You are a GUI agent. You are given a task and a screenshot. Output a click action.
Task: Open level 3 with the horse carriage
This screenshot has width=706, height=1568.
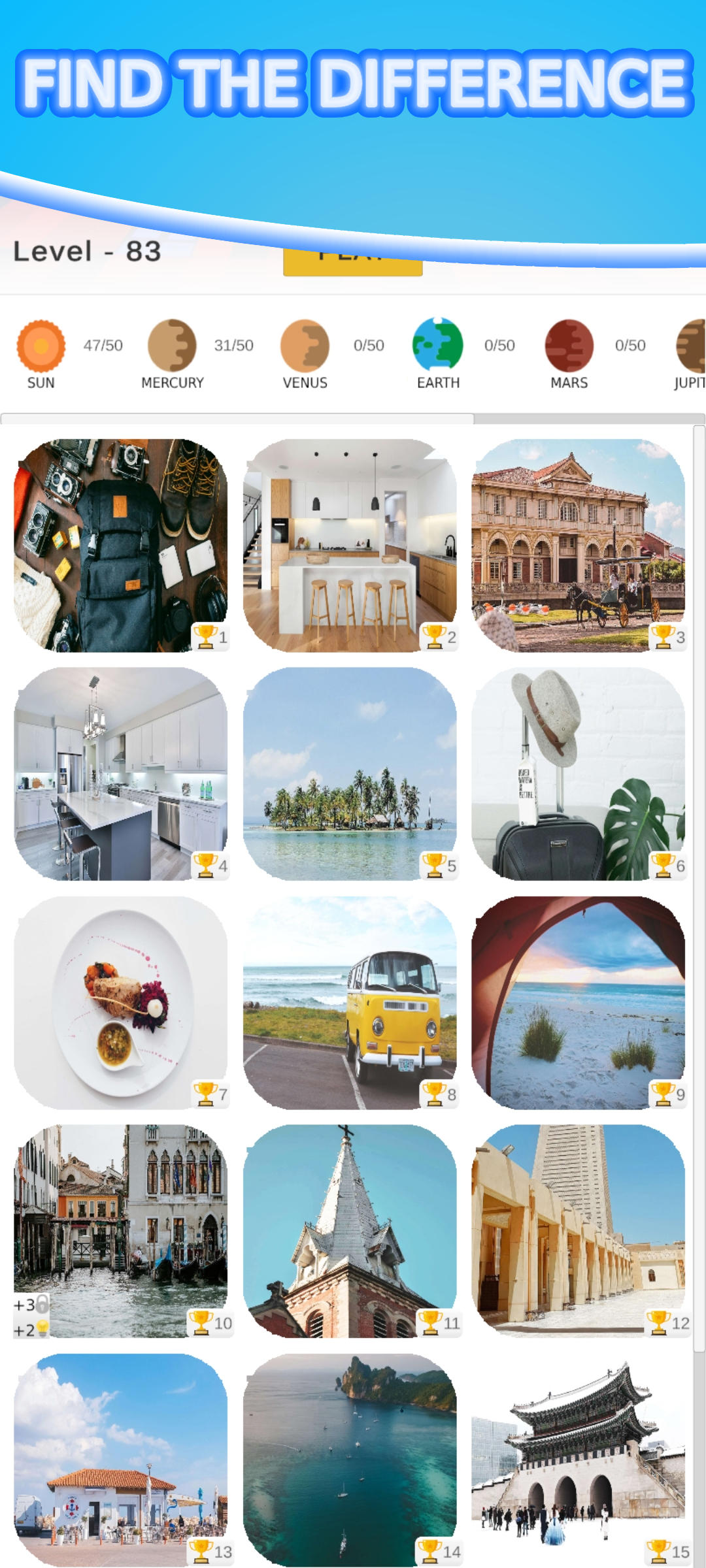(579, 546)
